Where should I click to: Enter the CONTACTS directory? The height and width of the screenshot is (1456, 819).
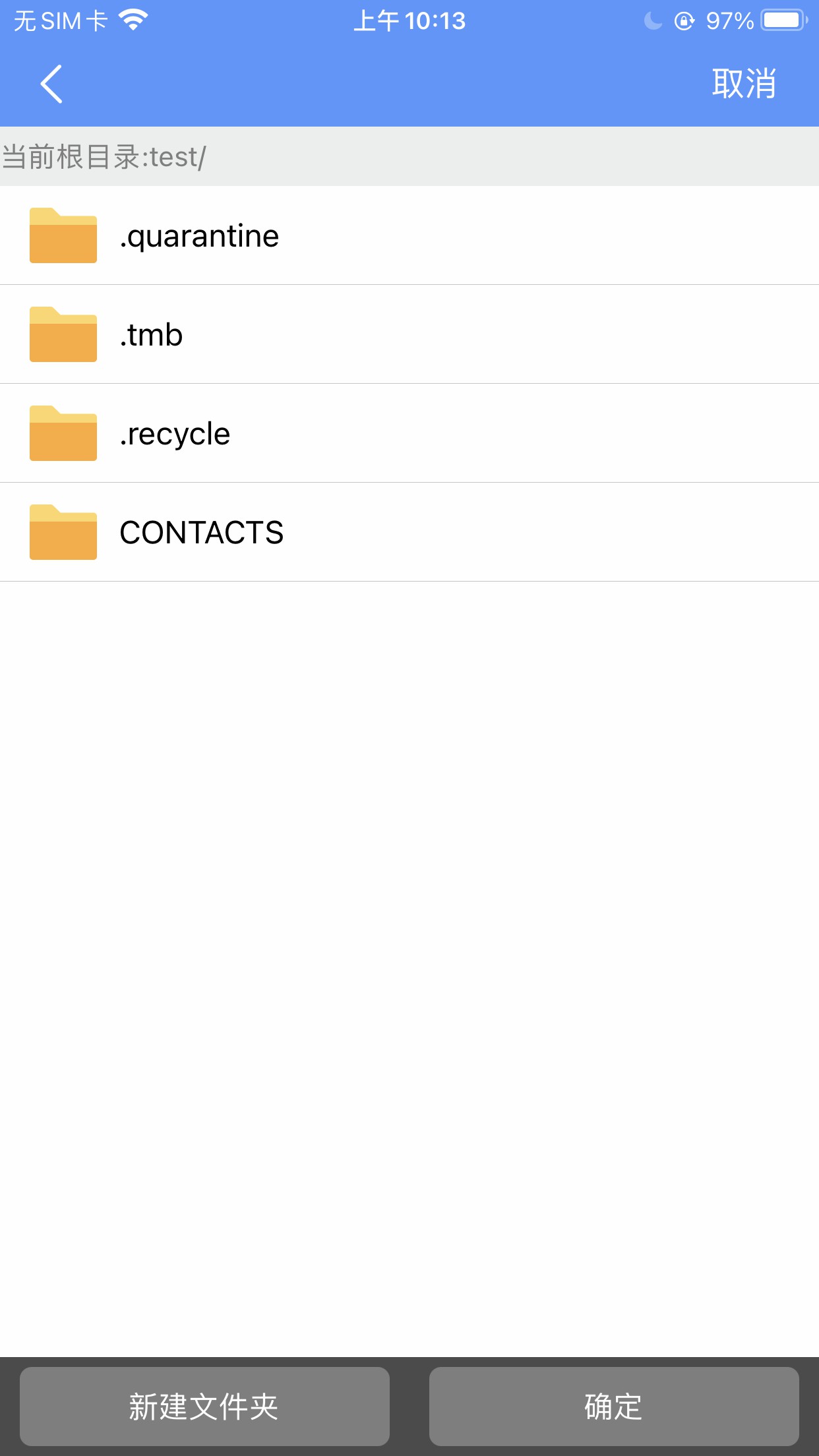[409, 532]
